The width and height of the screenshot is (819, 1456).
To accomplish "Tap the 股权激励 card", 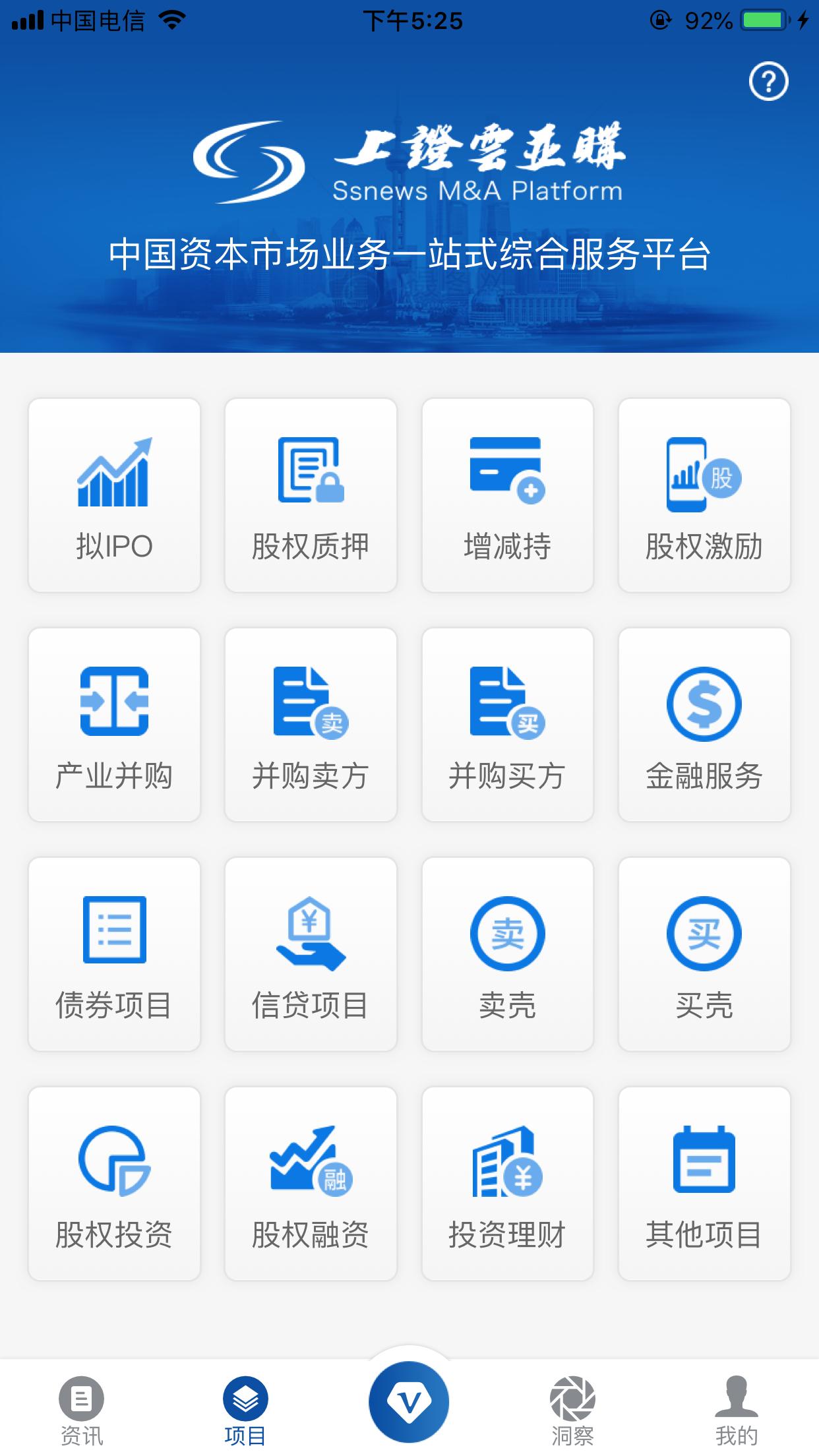I will tap(704, 495).
